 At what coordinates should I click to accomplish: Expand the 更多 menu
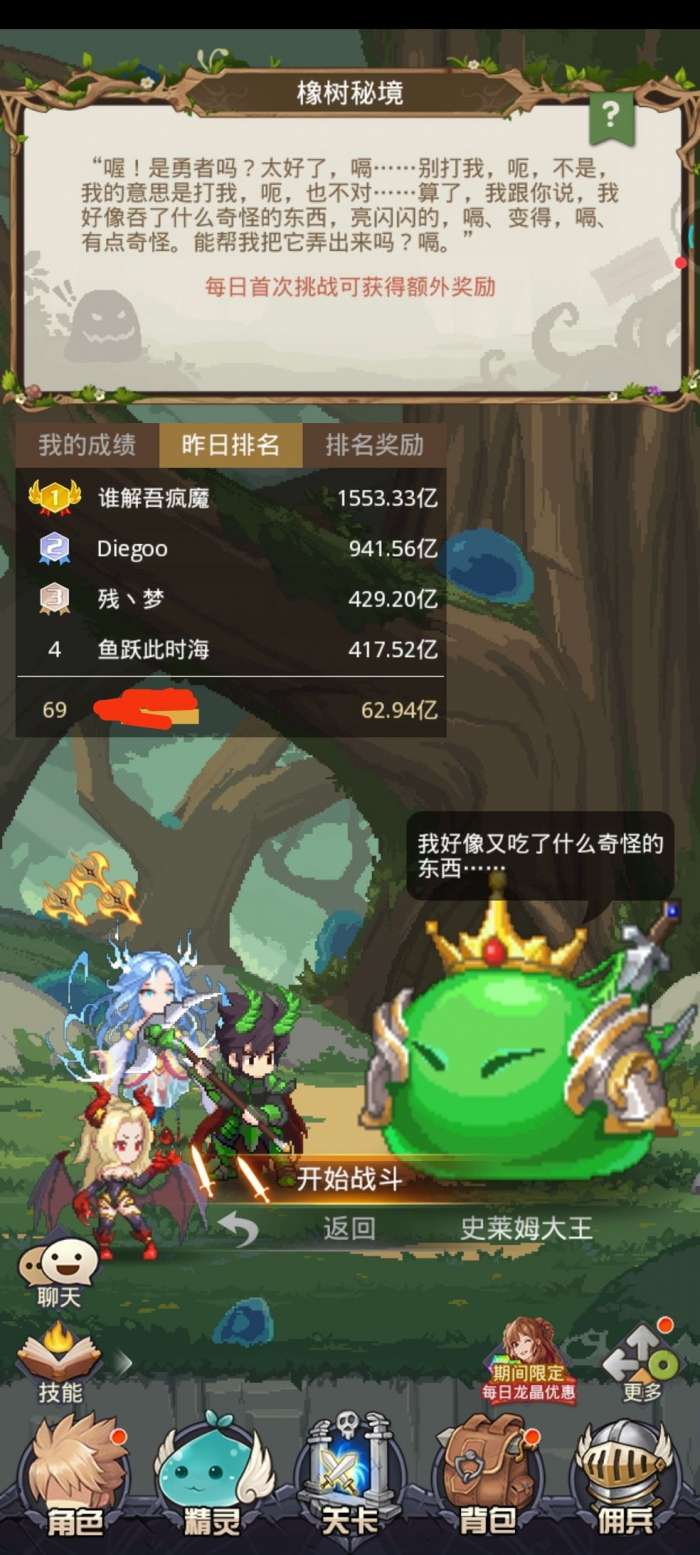642,1362
